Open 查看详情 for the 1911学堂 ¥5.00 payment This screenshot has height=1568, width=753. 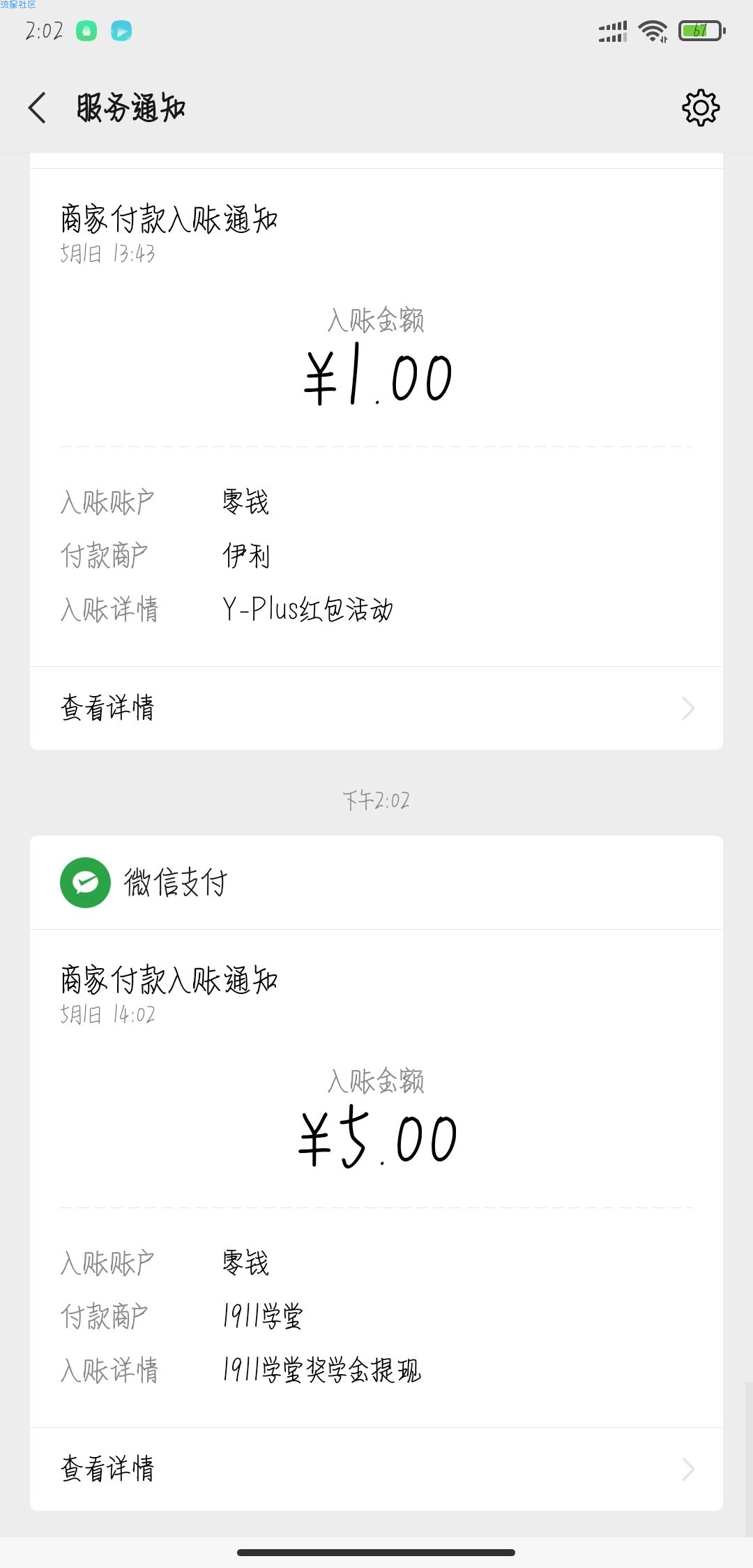click(376, 1468)
